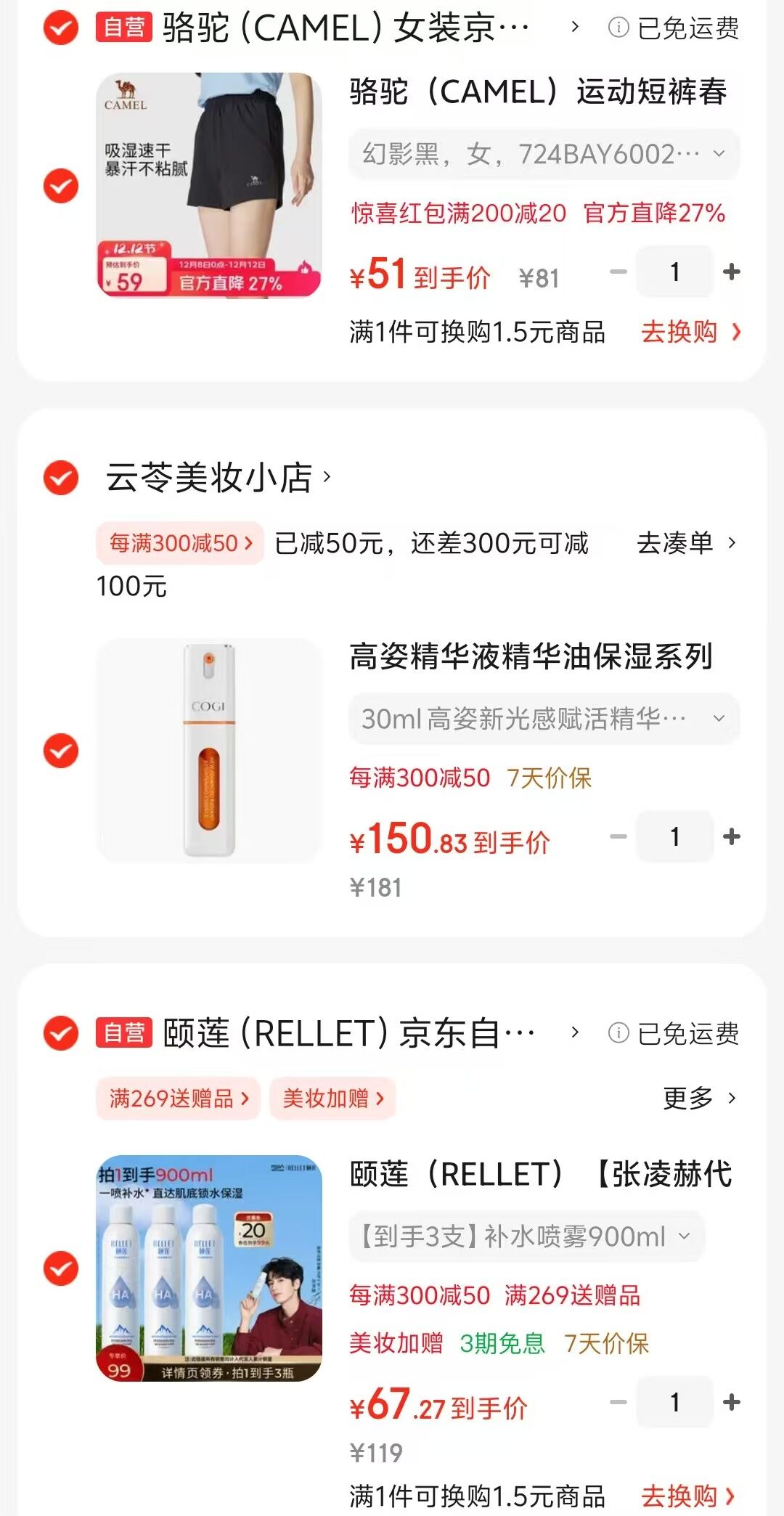The width and height of the screenshot is (784, 1516).
Task: Tap the 满269送赠品 promotion chip
Action: coord(179,1098)
